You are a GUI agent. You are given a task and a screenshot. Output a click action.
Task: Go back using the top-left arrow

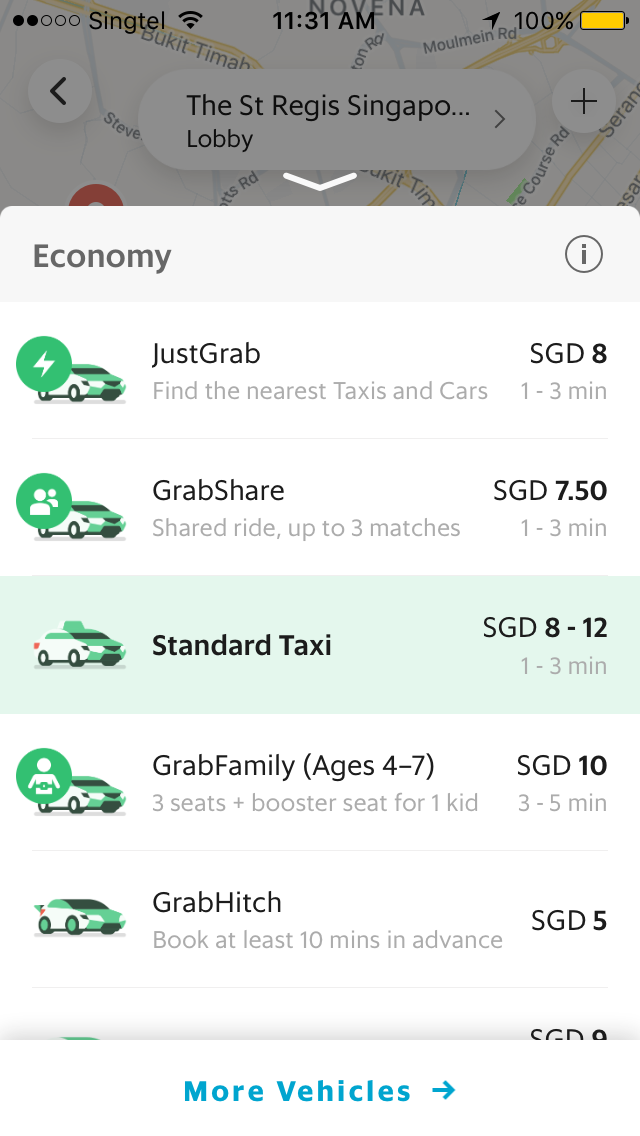click(x=59, y=92)
